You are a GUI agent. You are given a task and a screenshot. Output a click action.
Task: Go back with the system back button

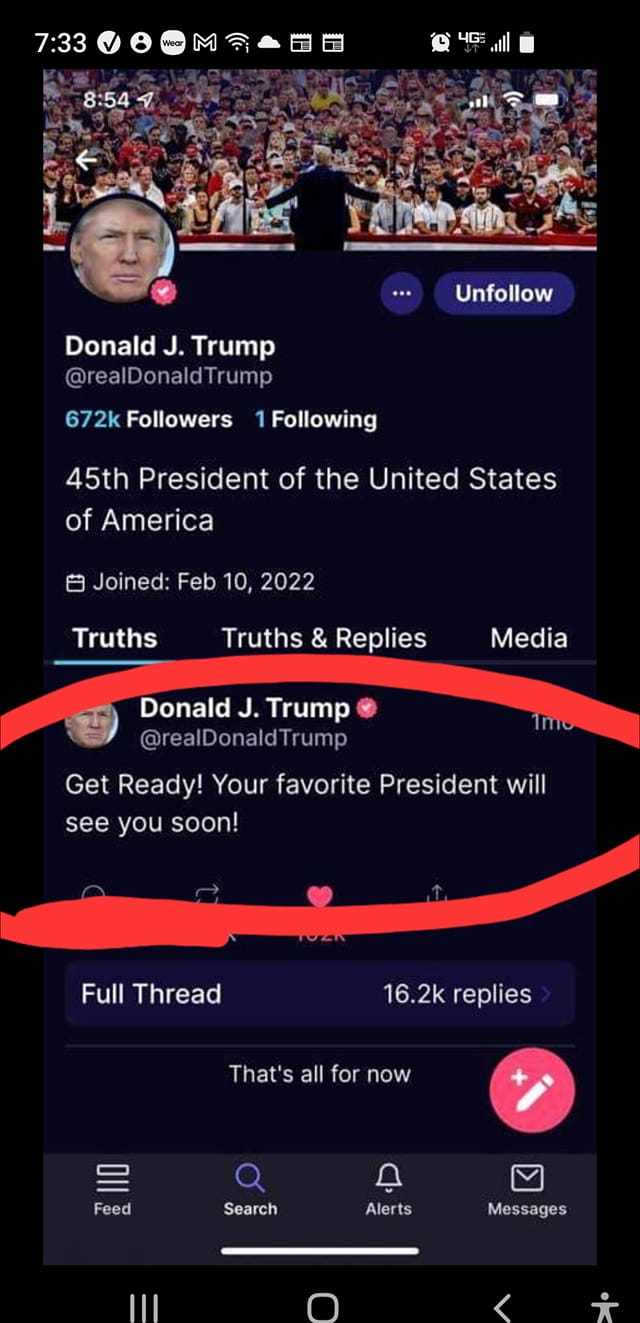pos(503,1304)
